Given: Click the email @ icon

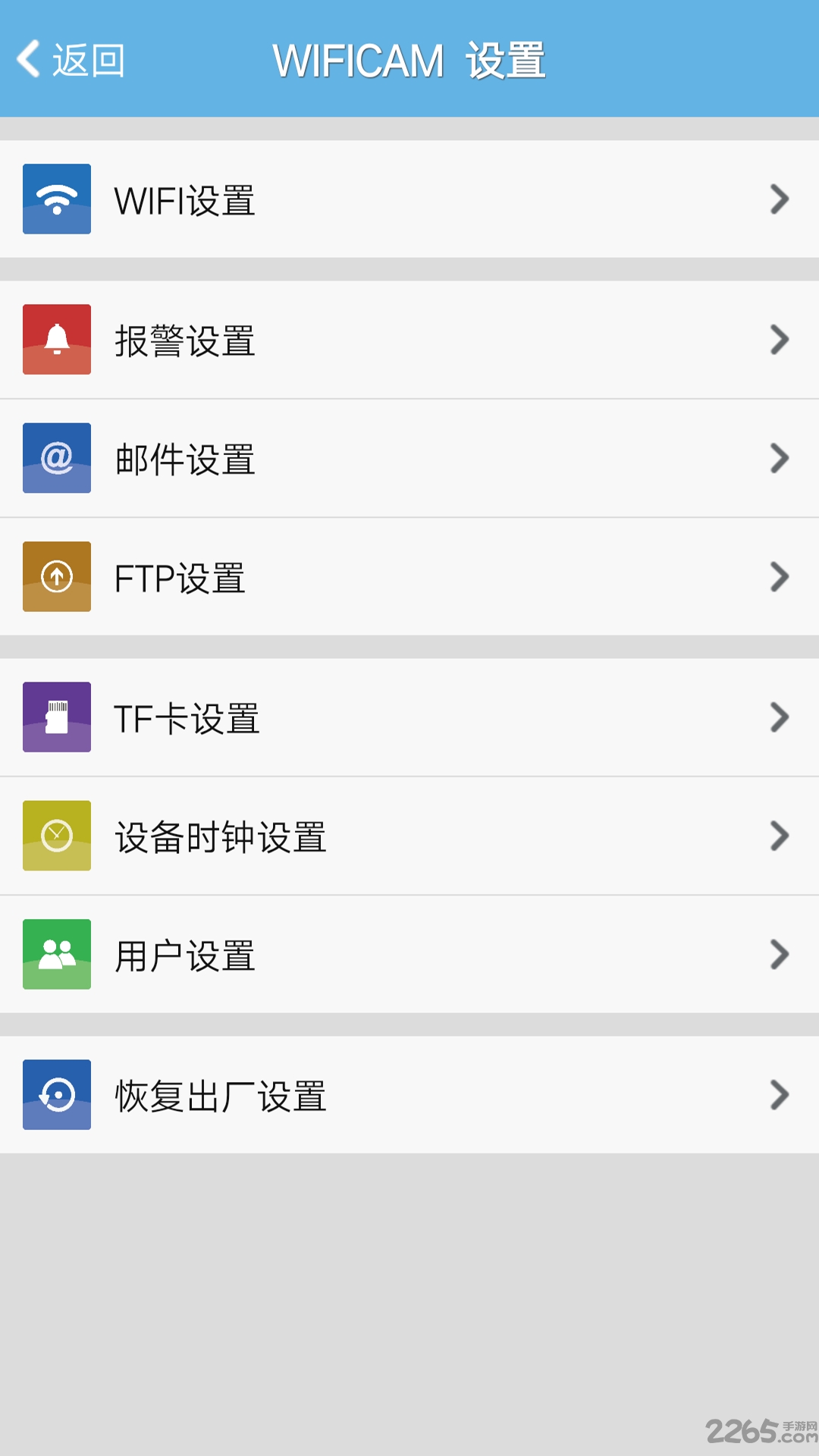Looking at the screenshot, I should pyautogui.click(x=57, y=458).
